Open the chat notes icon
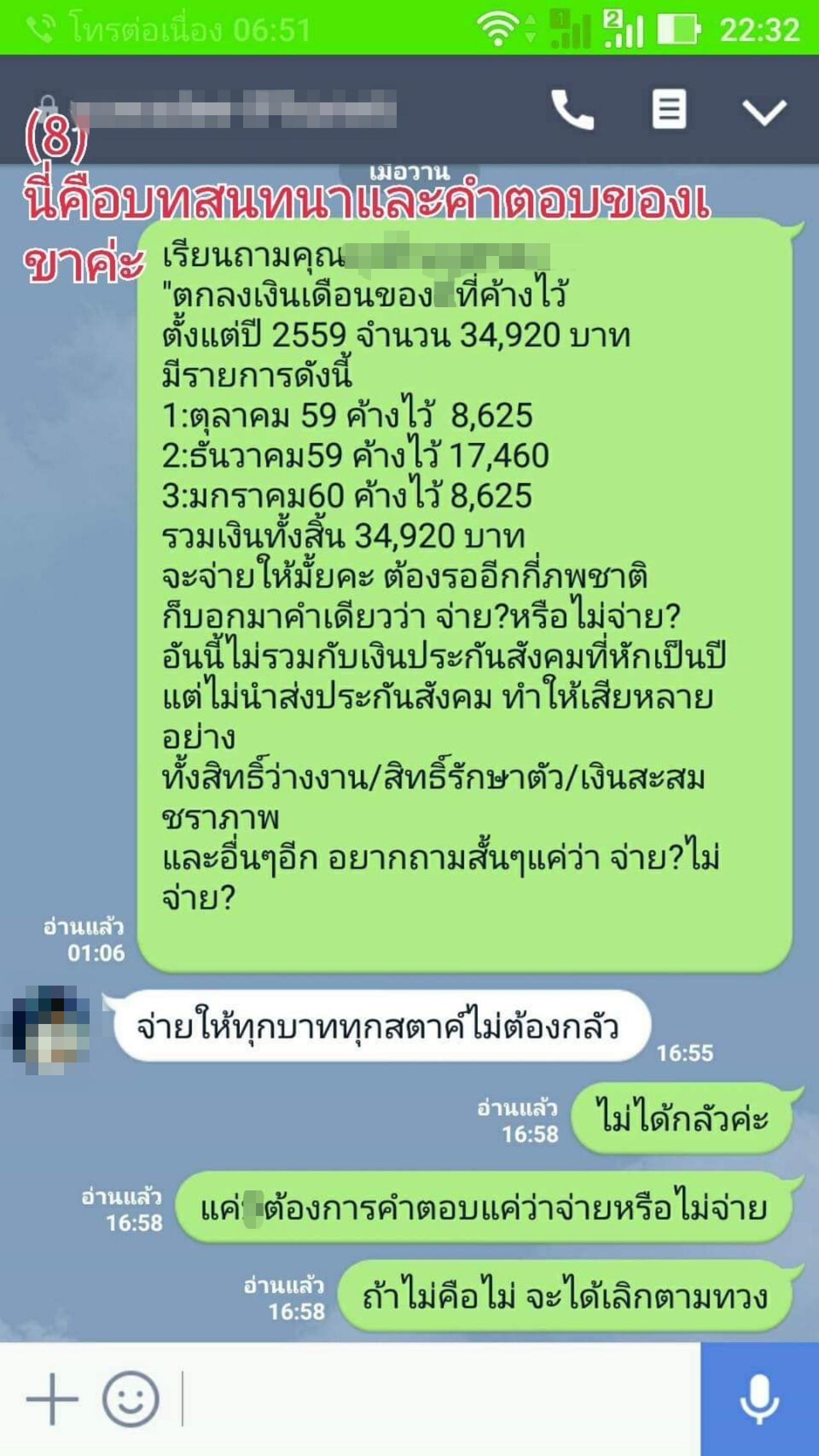The width and height of the screenshot is (819, 1456). click(x=669, y=109)
